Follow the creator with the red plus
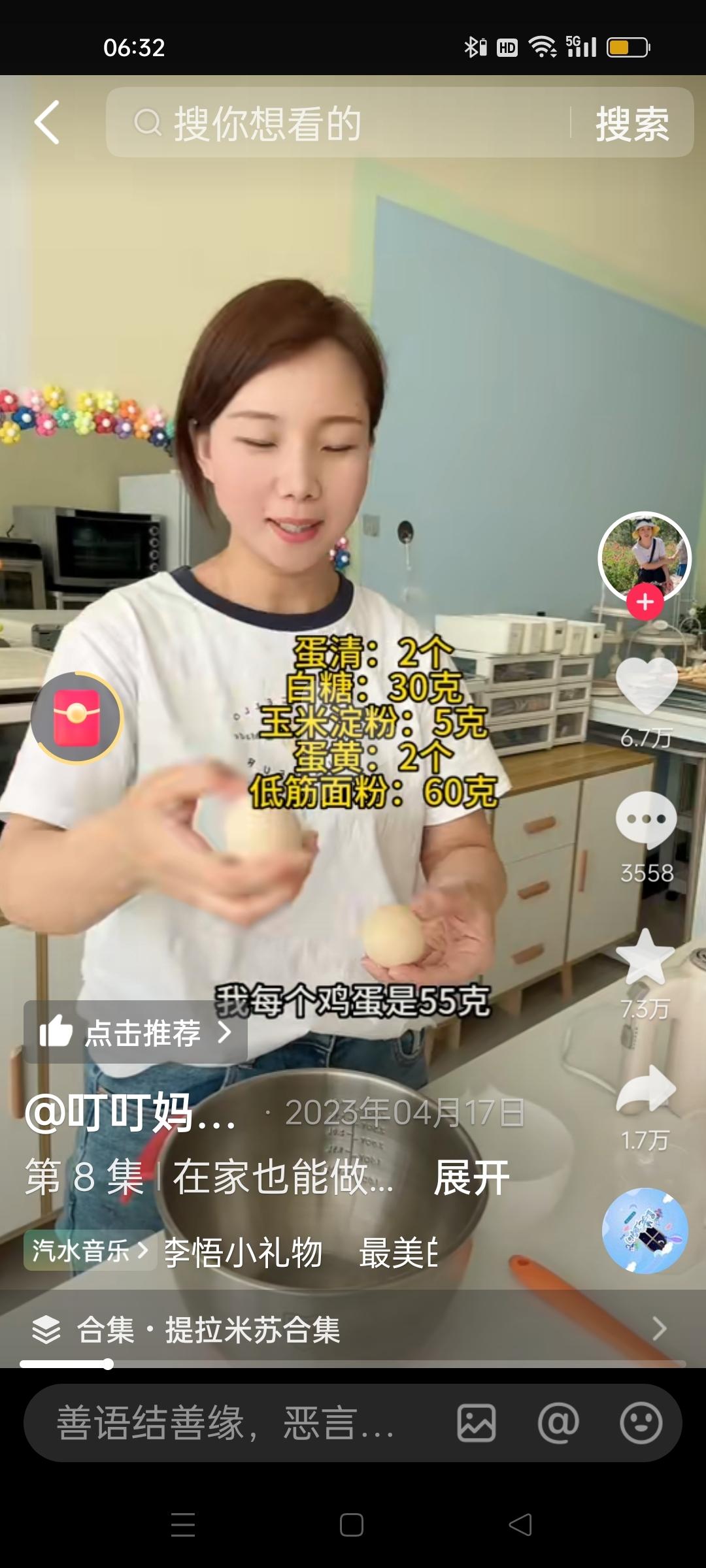This screenshot has height=1568, width=706. [x=645, y=602]
